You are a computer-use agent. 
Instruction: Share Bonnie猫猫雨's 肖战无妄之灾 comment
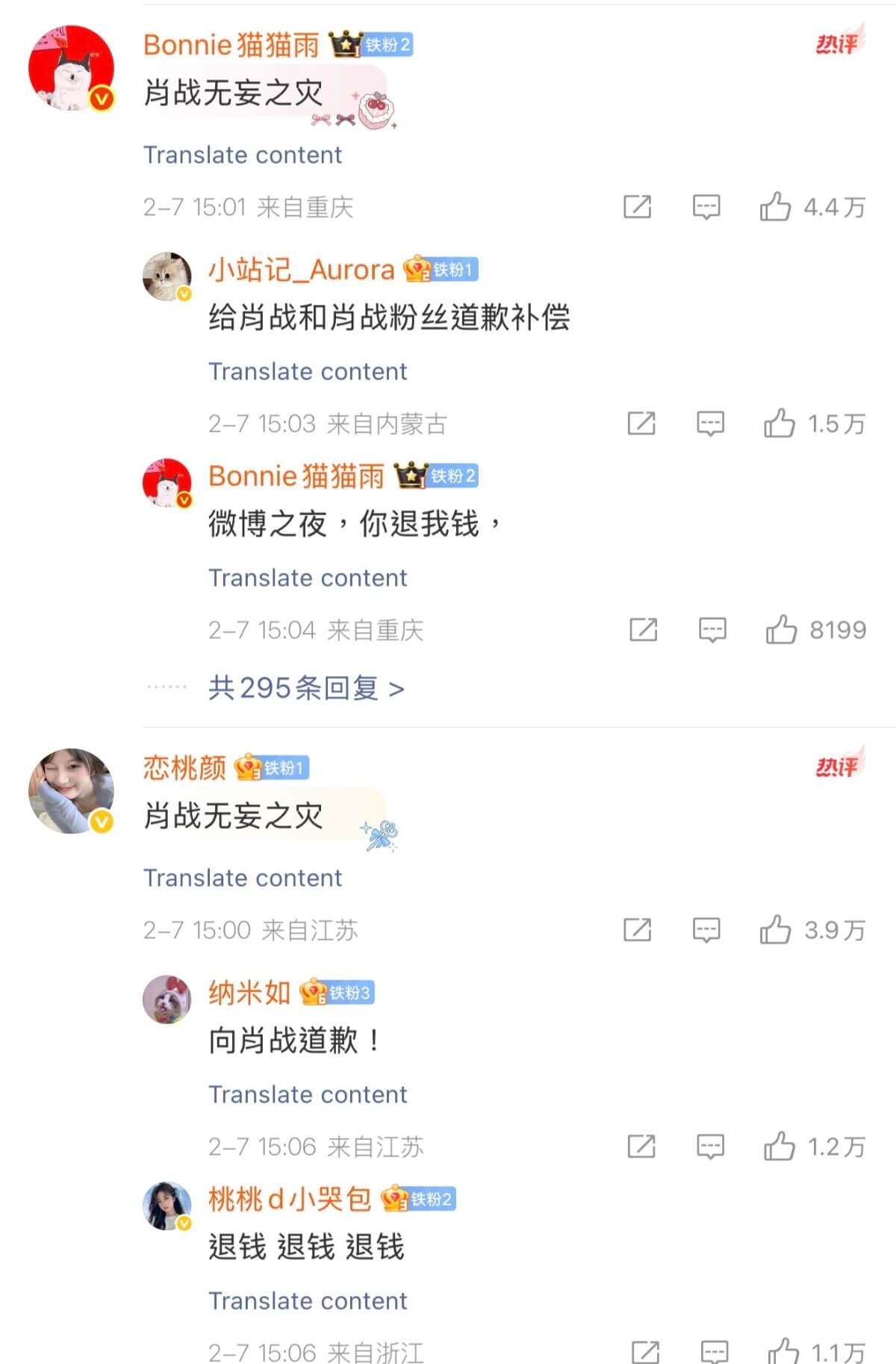click(637, 207)
